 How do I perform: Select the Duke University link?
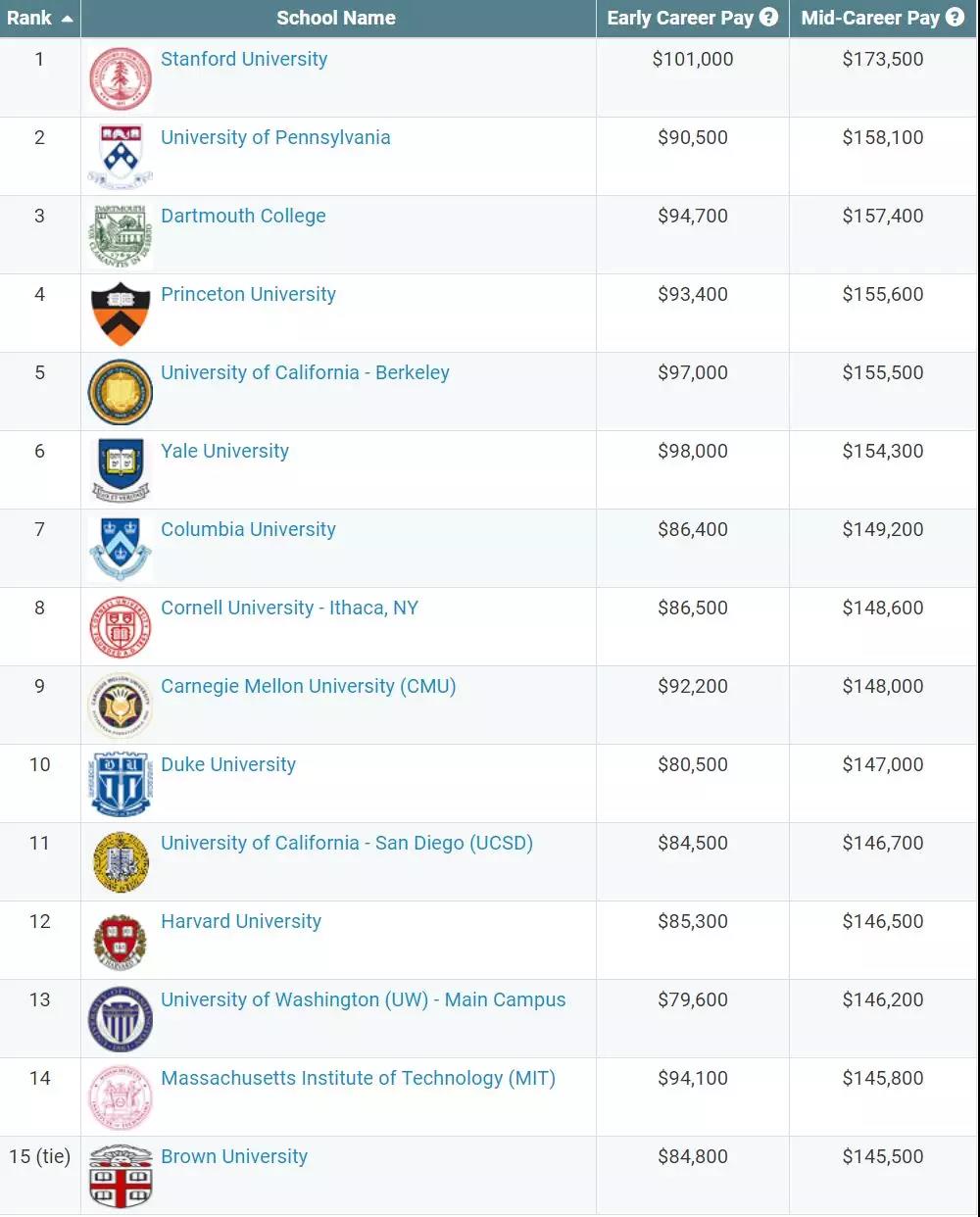click(x=228, y=764)
